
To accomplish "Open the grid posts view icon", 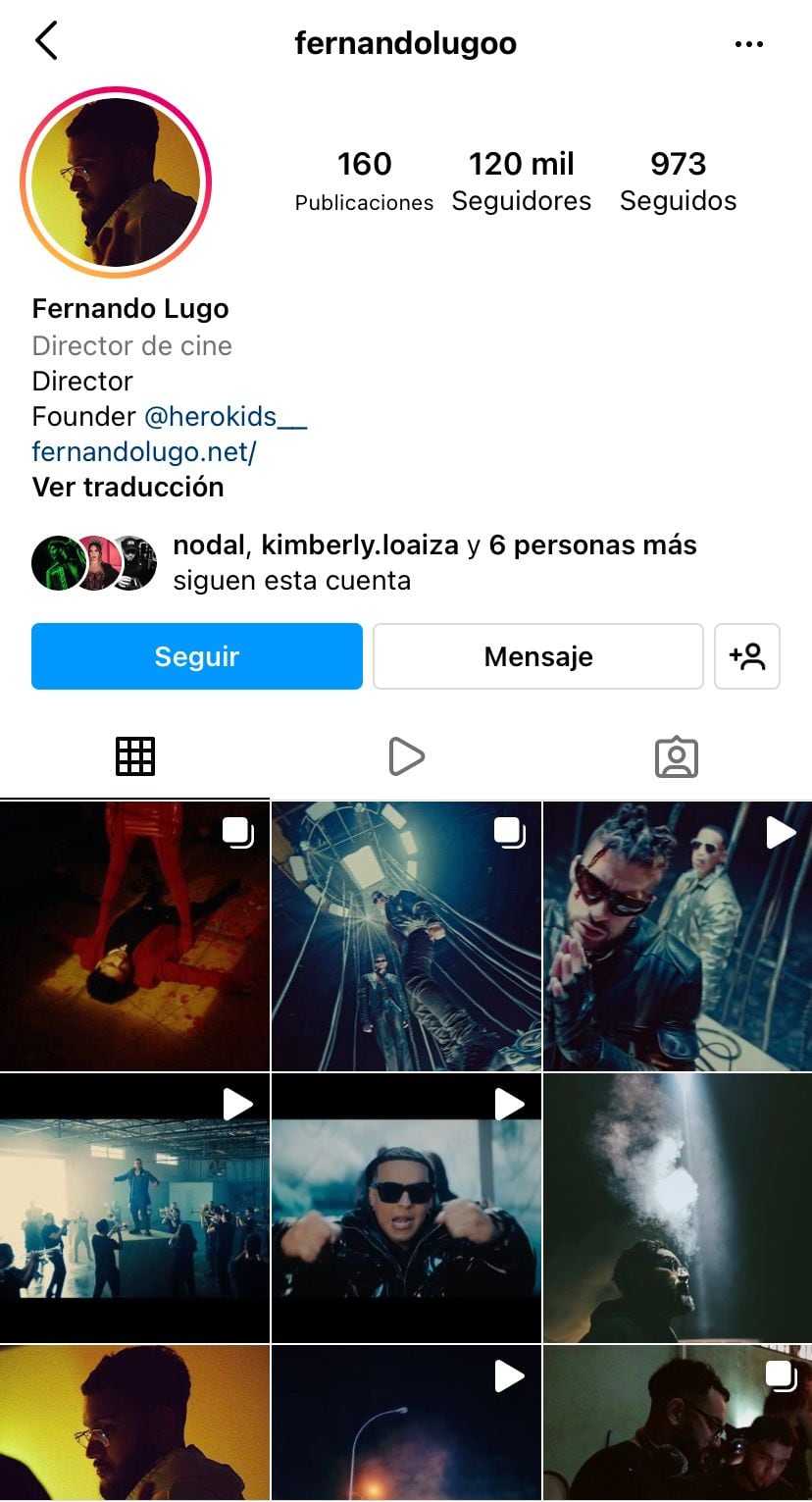I will coord(135,755).
